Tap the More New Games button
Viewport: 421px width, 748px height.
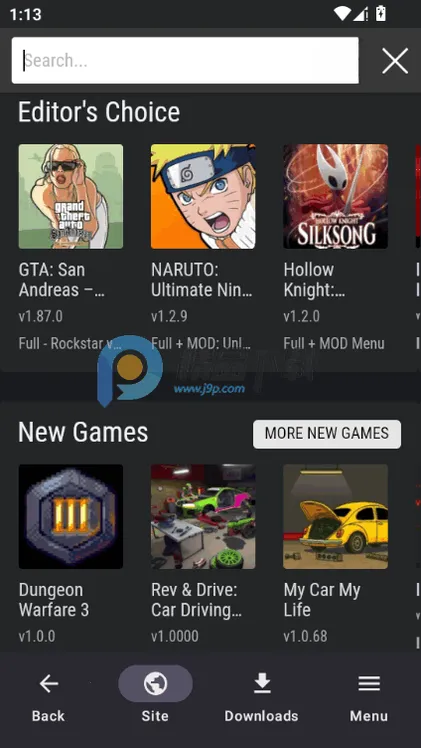327,434
